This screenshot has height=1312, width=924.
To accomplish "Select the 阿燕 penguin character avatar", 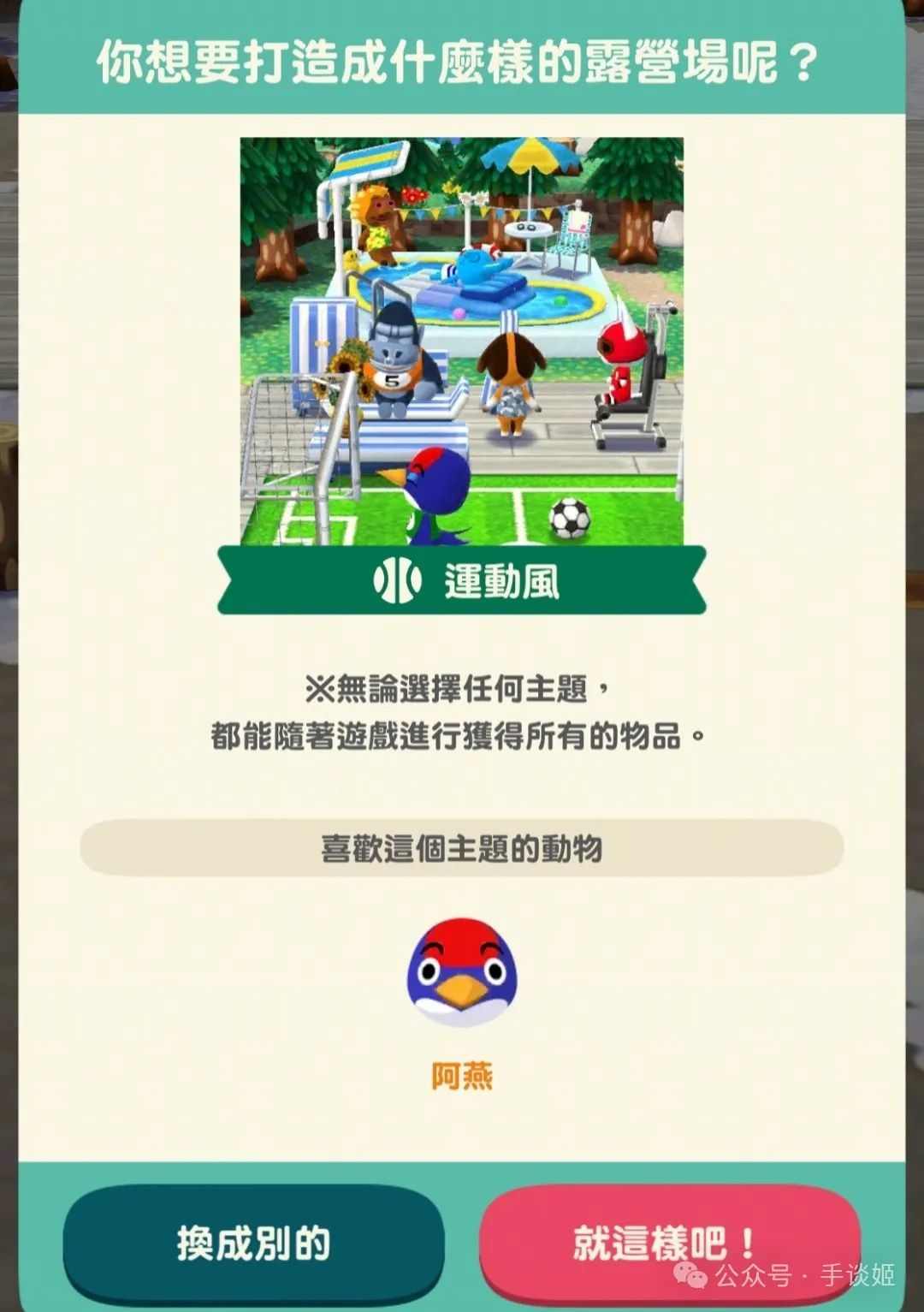I will click(462, 969).
